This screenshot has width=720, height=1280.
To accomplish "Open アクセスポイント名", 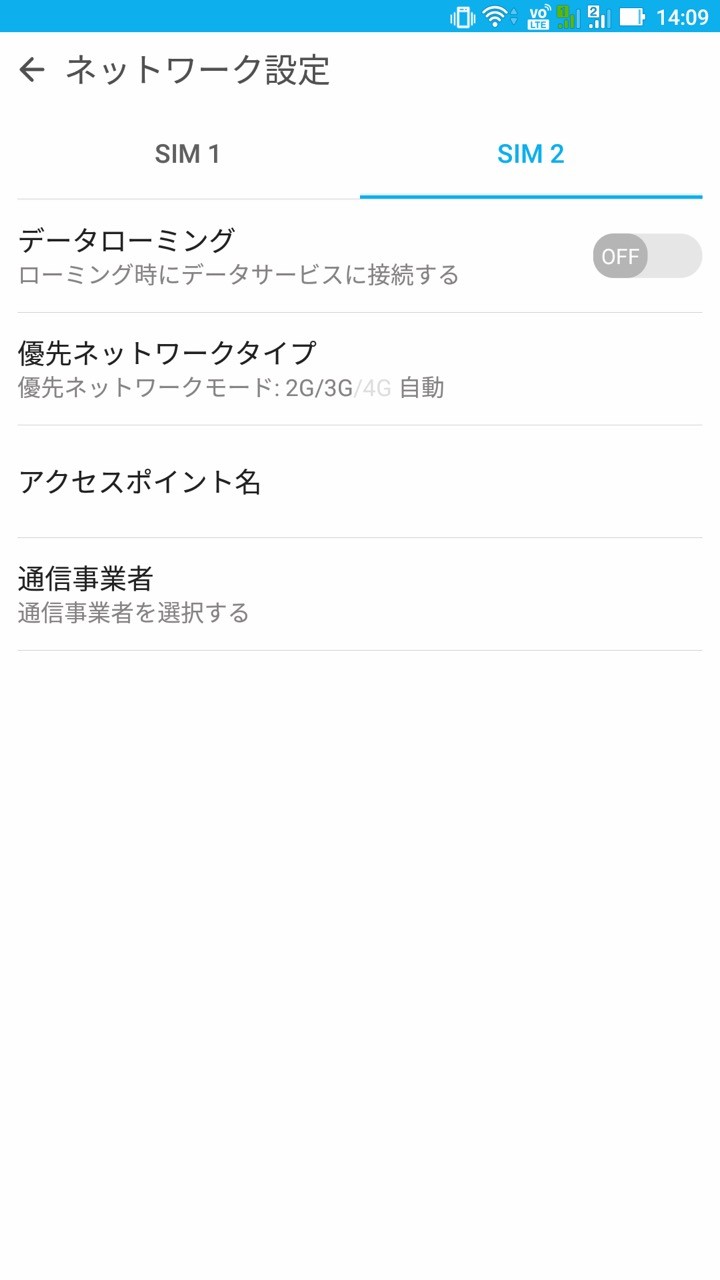I will click(x=360, y=482).
